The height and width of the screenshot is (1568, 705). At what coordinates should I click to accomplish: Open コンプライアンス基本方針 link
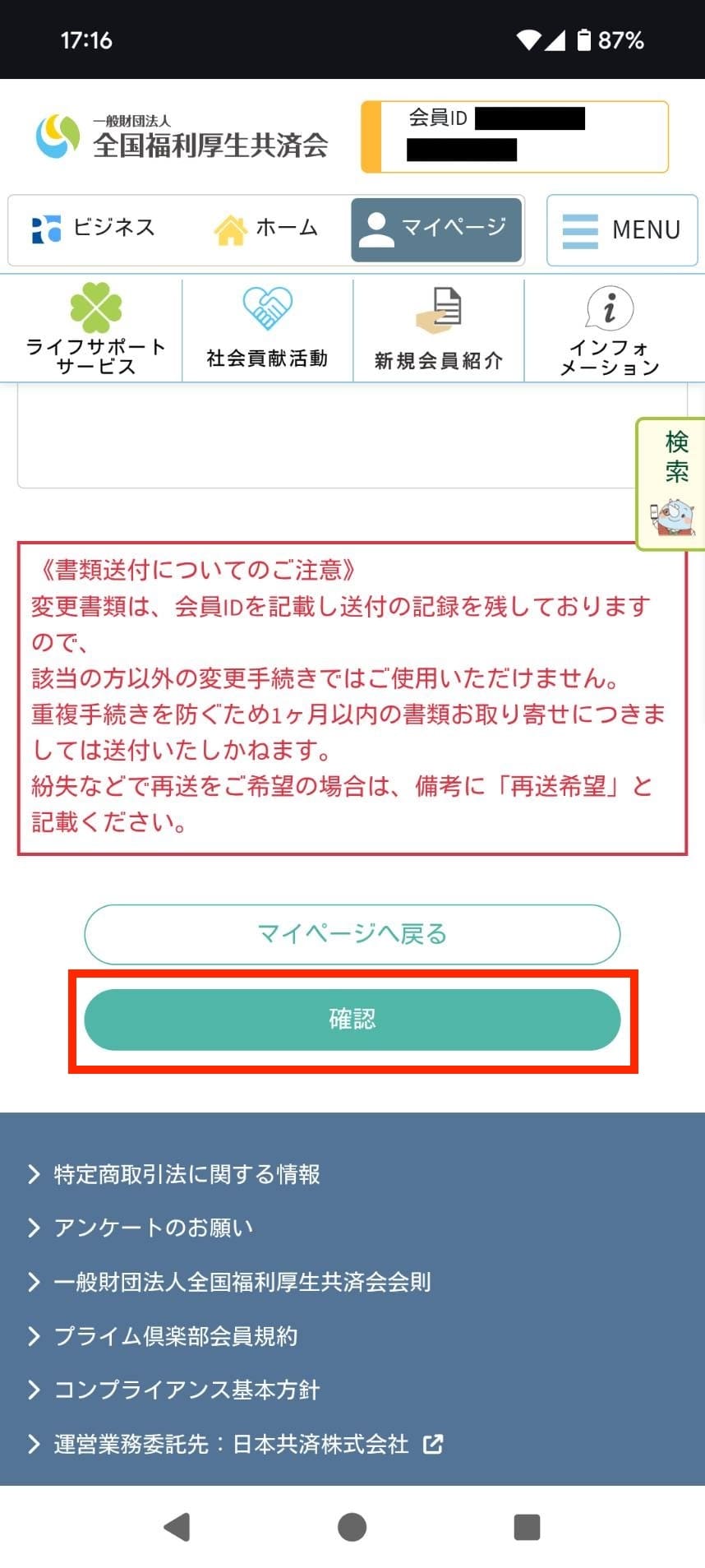(187, 1390)
